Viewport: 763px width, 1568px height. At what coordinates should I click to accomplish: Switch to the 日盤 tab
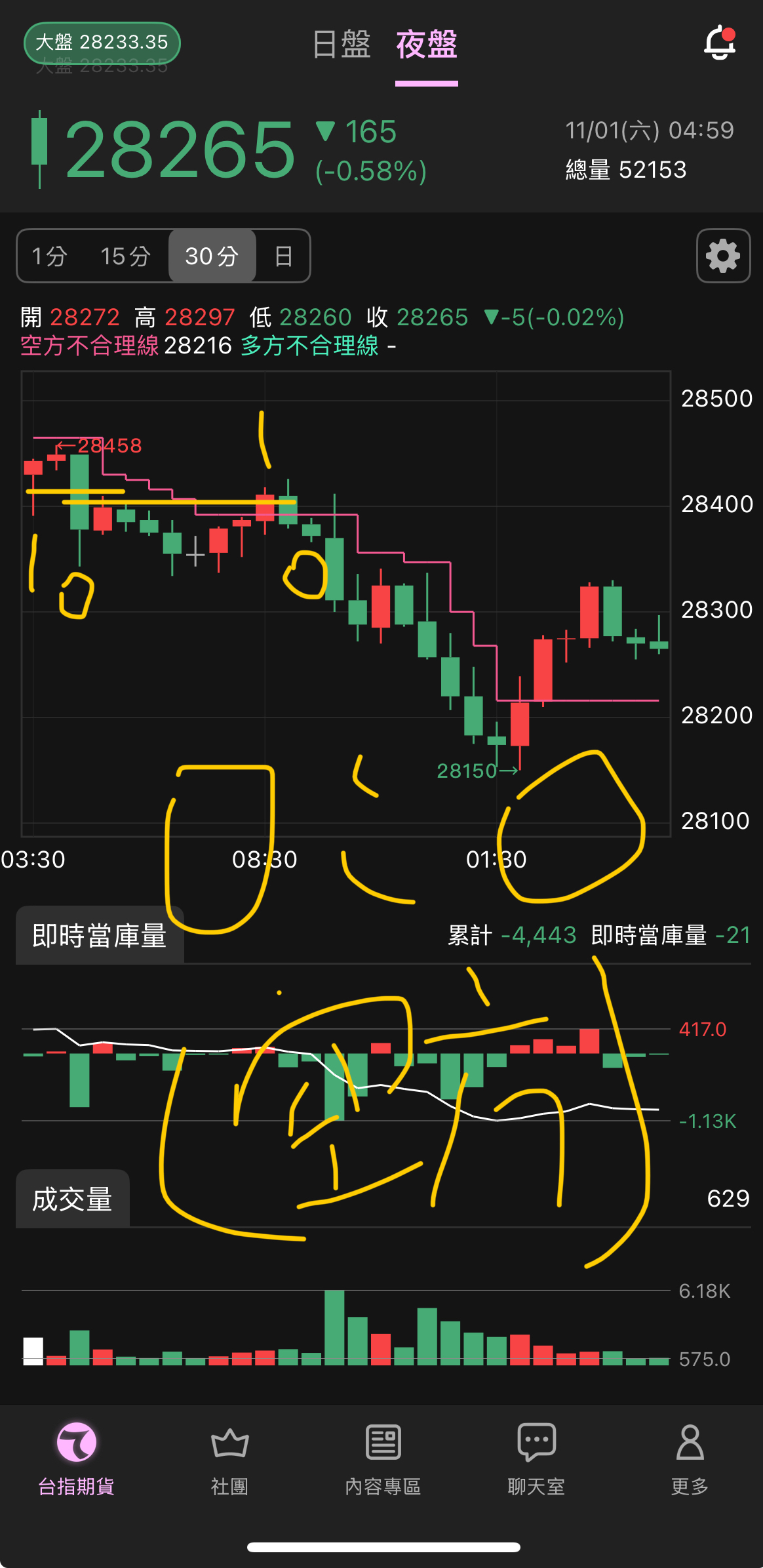(342, 45)
